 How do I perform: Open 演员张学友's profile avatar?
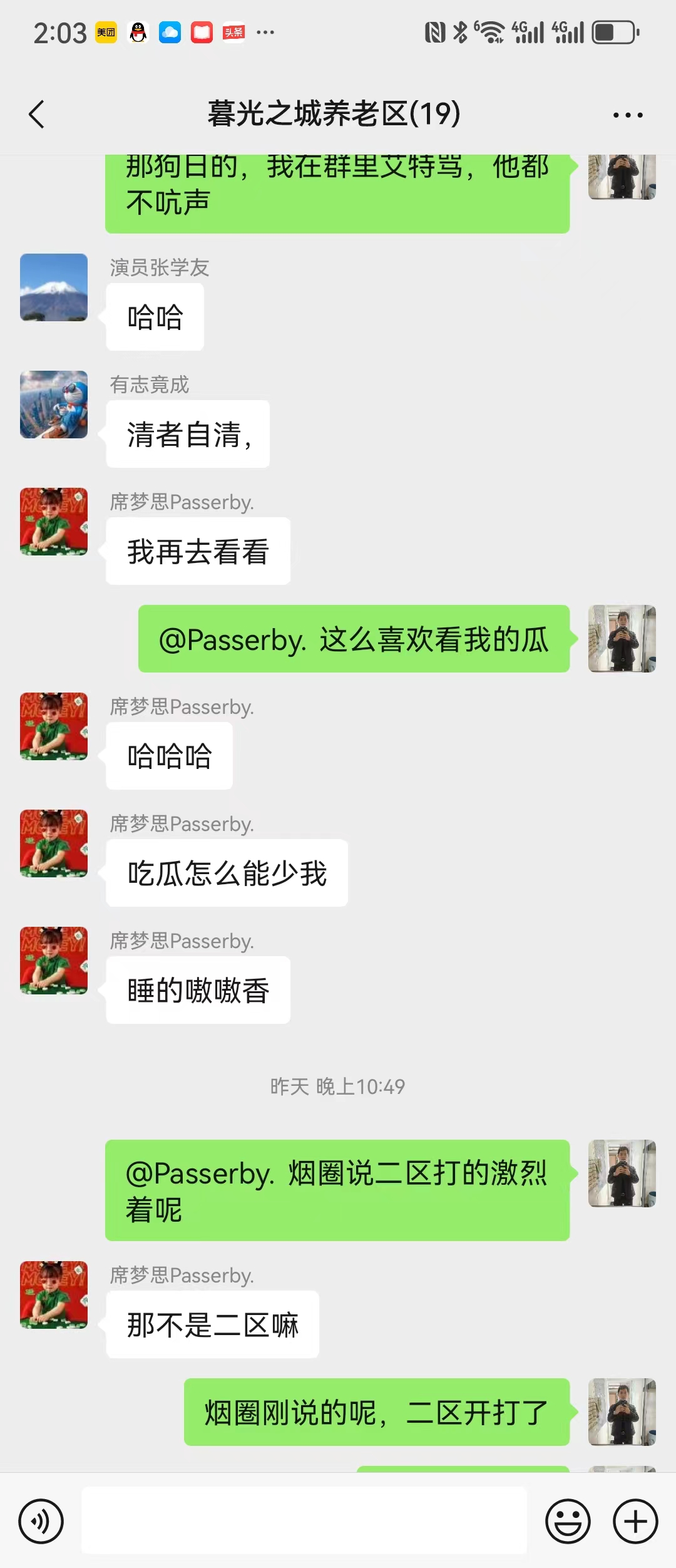point(54,287)
